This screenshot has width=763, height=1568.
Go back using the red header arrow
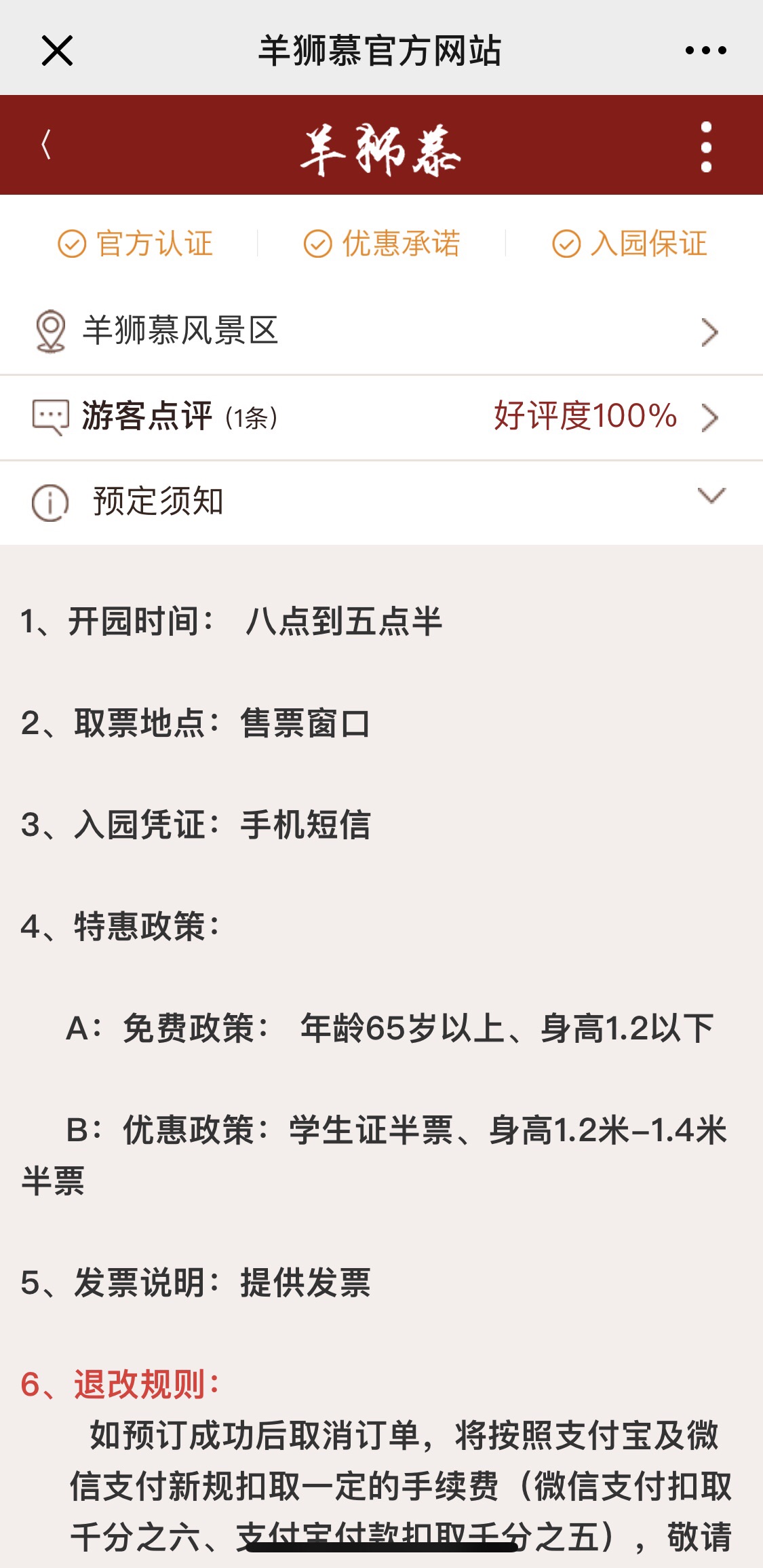tap(45, 145)
